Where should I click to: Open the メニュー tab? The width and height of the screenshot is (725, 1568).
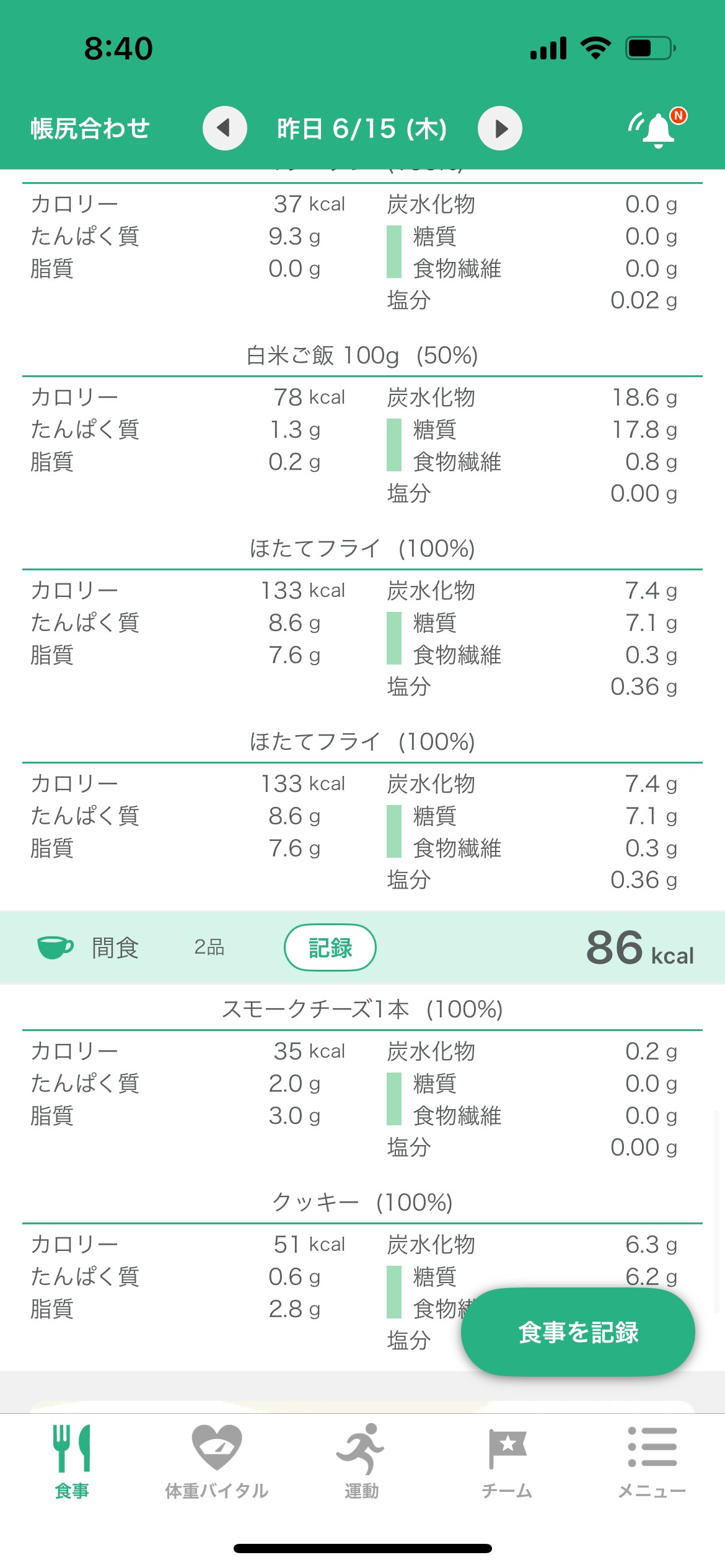tap(652, 1461)
